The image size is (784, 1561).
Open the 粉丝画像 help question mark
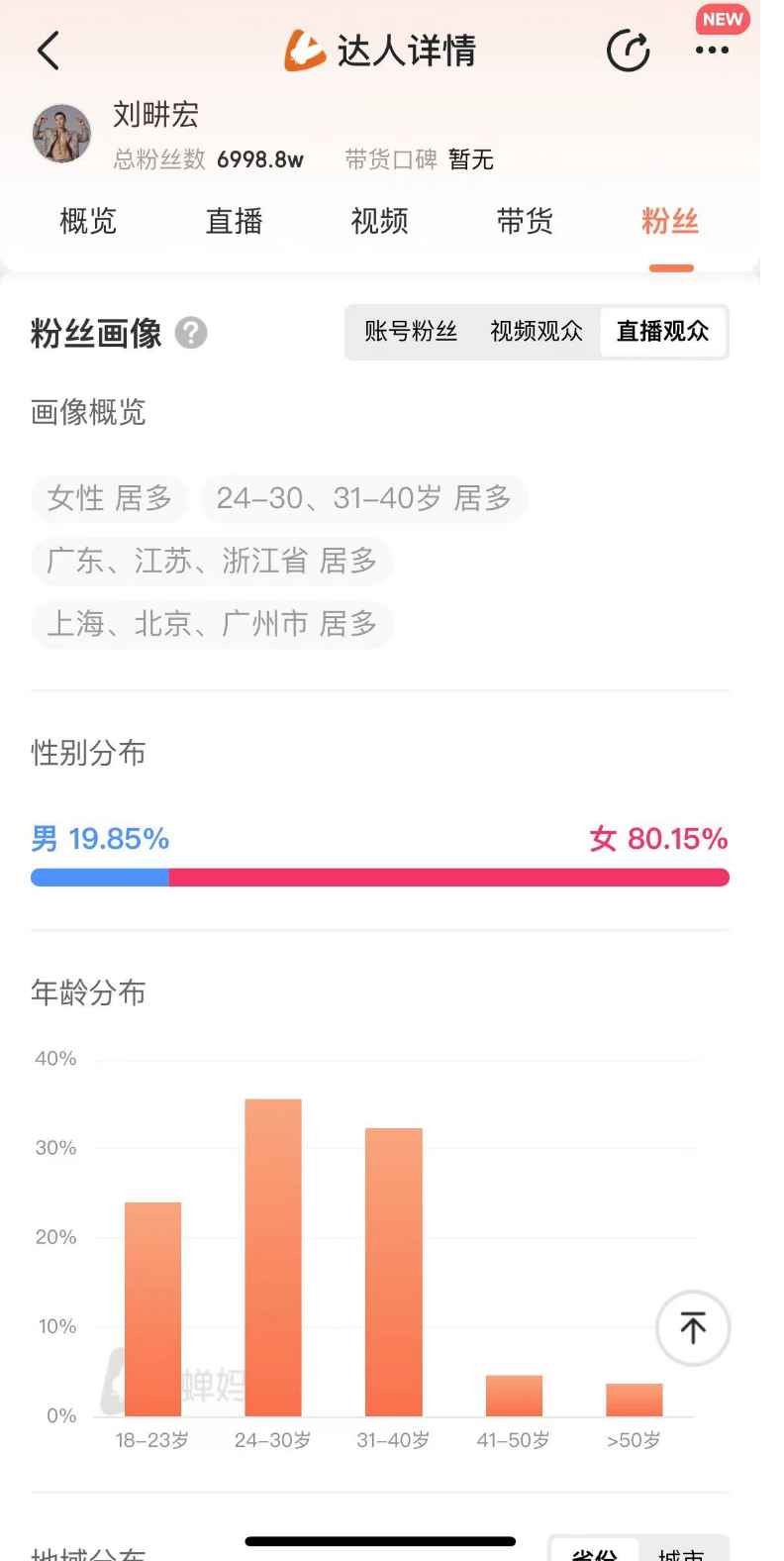point(191,333)
